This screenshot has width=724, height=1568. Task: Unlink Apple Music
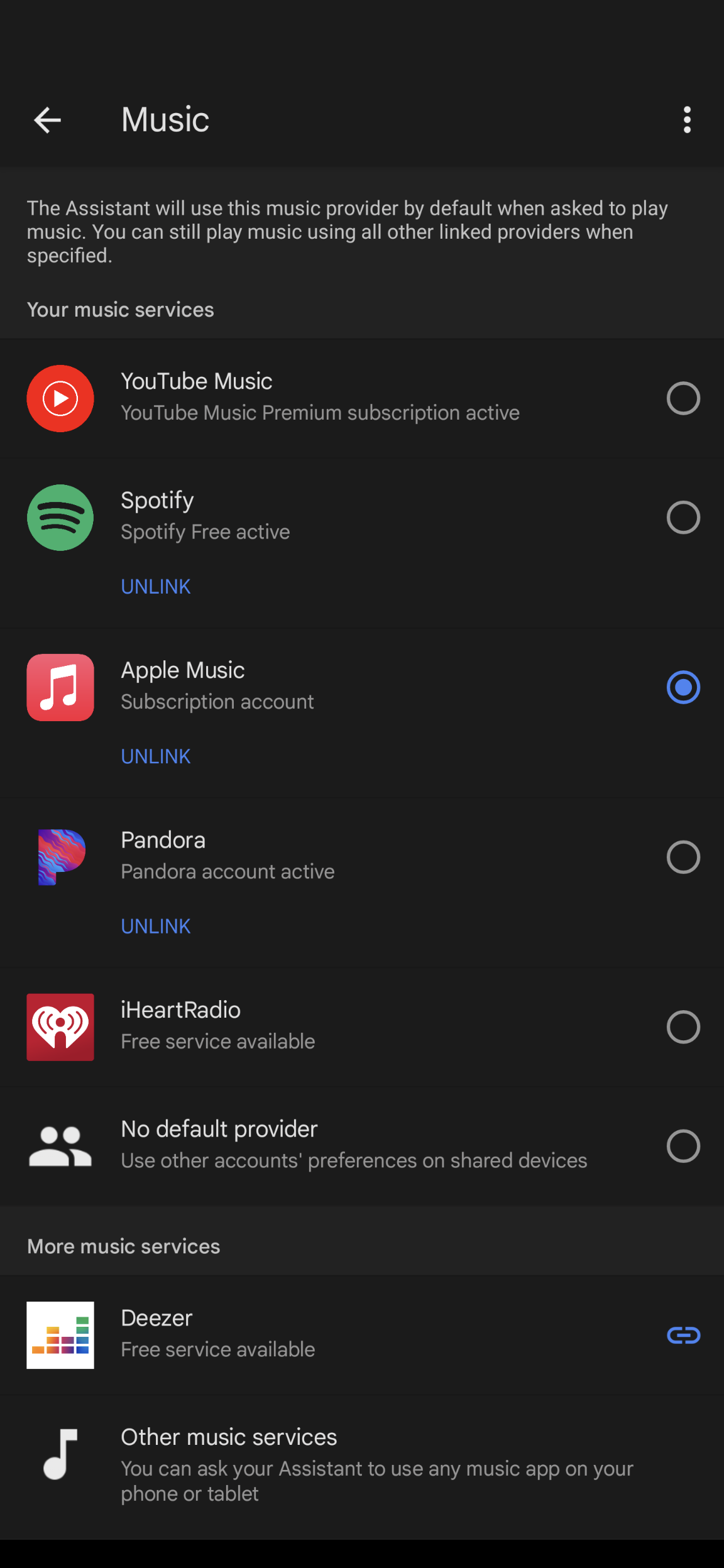[x=156, y=756]
